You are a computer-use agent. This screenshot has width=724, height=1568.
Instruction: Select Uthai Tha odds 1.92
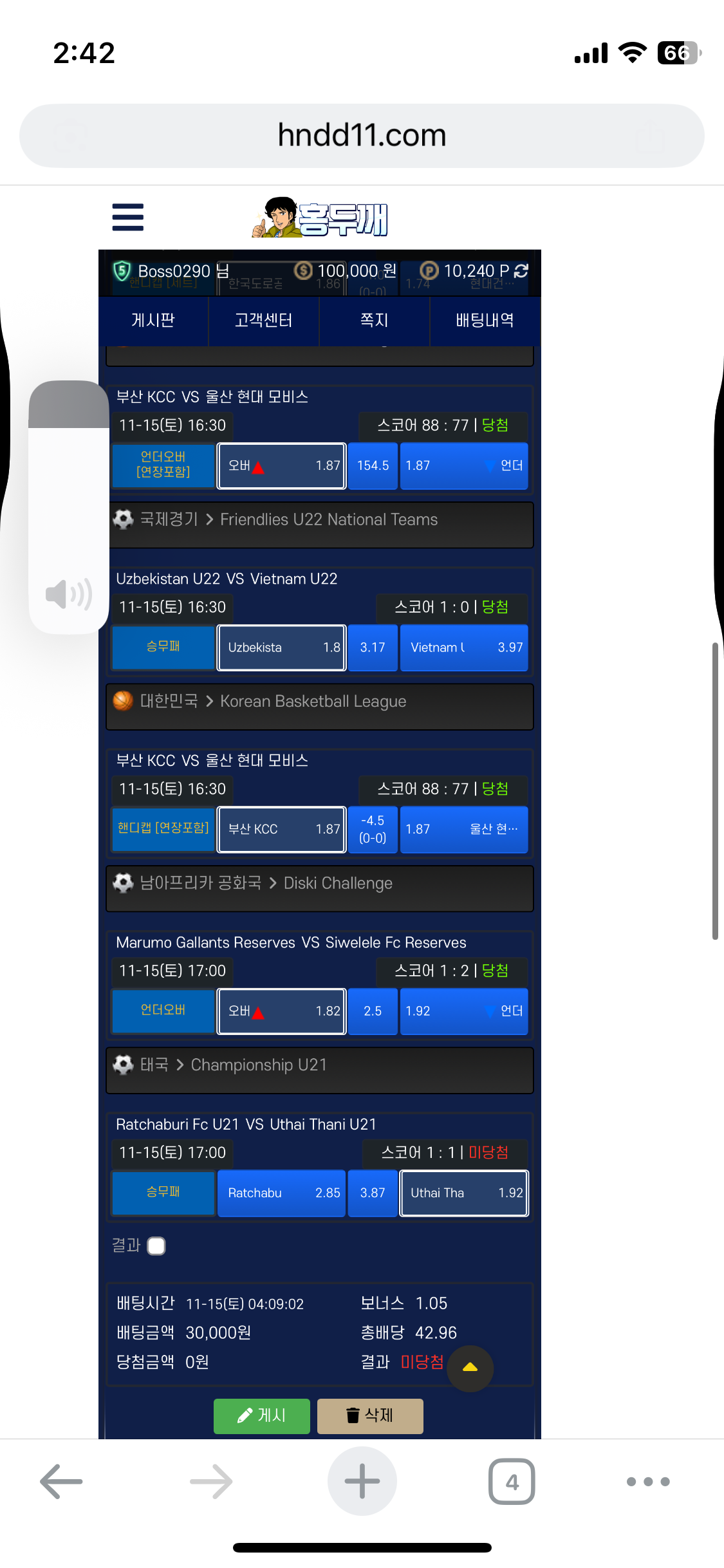464,1193
